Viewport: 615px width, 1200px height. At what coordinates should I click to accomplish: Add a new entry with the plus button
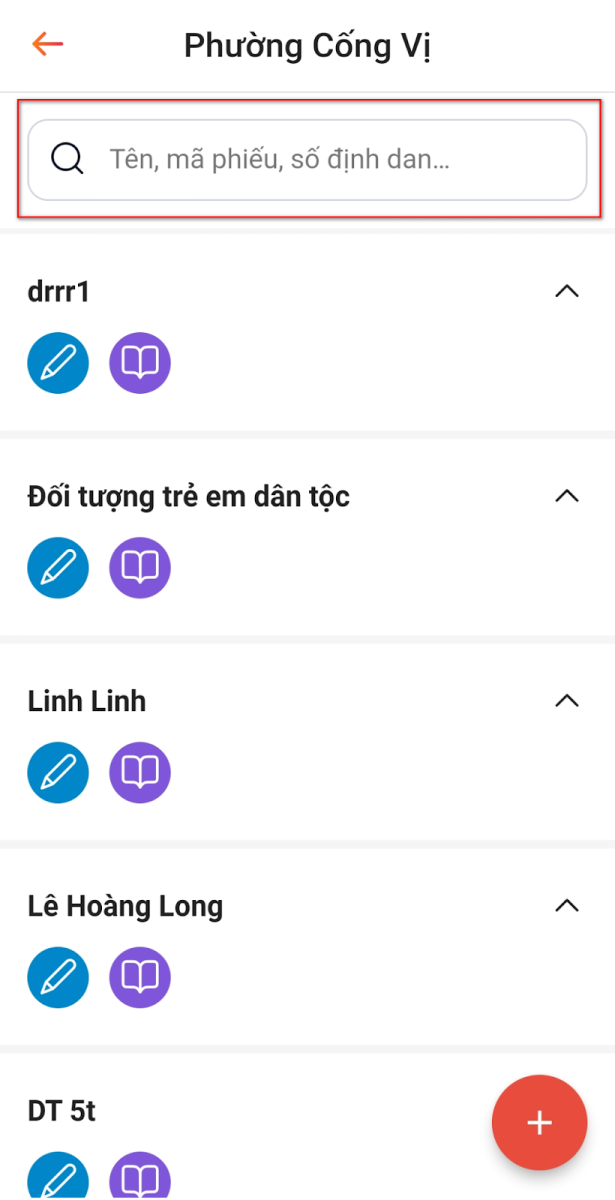coord(539,1122)
